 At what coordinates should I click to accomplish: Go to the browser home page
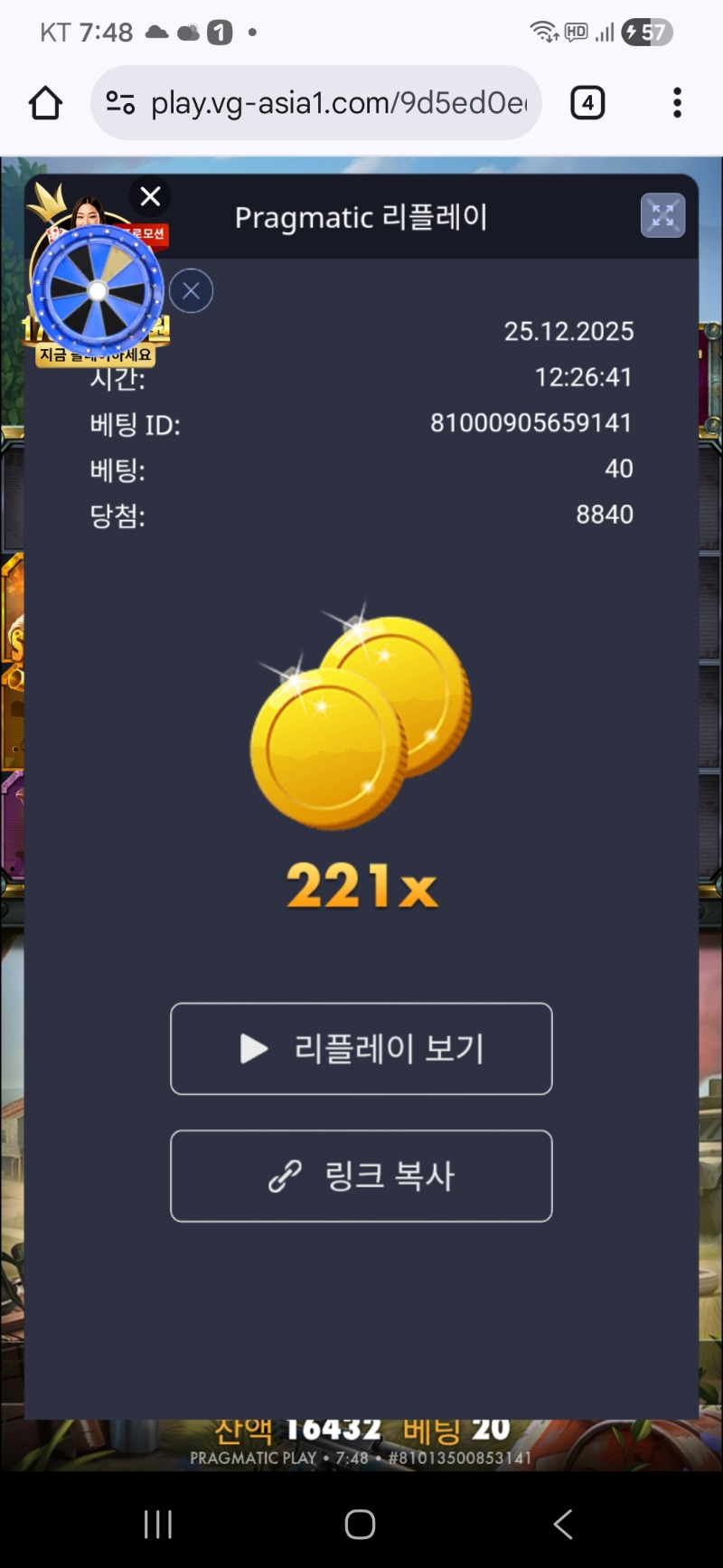point(45,103)
